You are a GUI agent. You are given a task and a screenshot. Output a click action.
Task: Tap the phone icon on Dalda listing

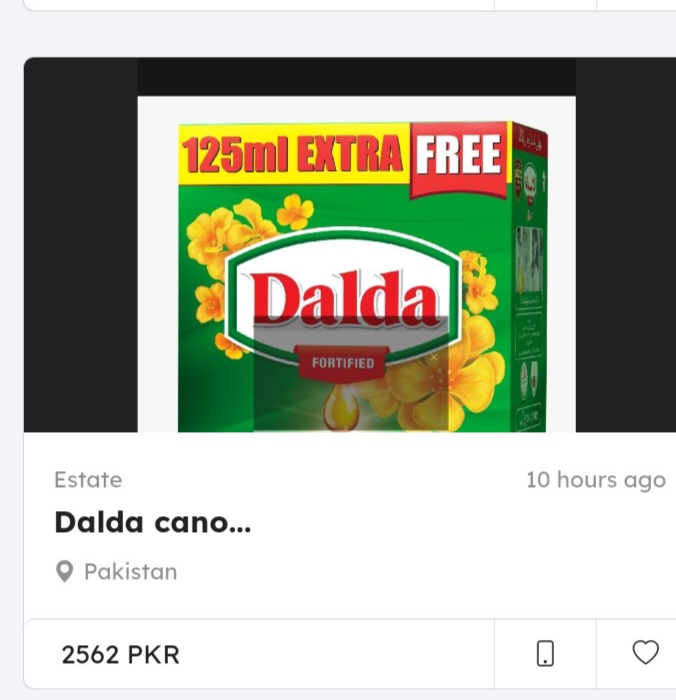(545, 654)
